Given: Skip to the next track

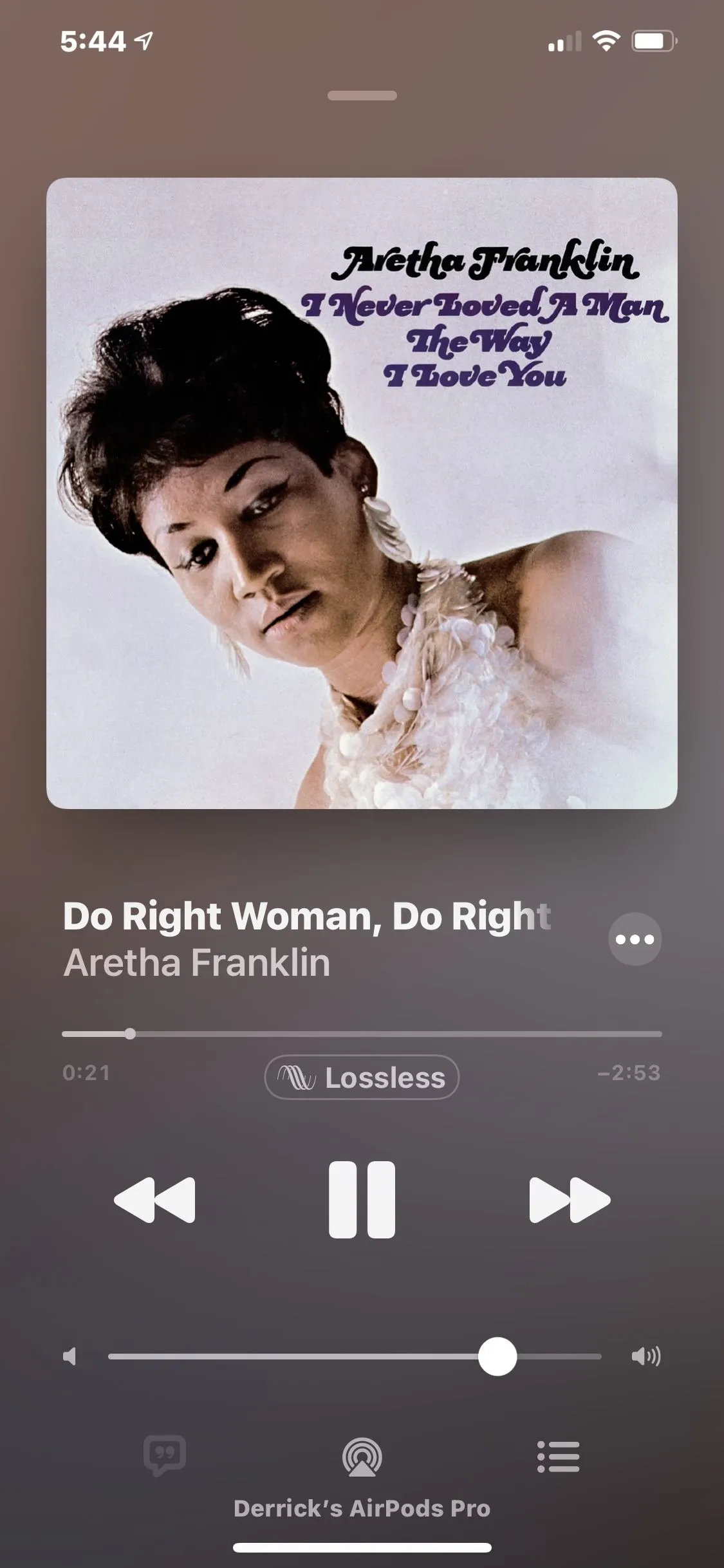Looking at the screenshot, I should pyautogui.click(x=569, y=1199).
